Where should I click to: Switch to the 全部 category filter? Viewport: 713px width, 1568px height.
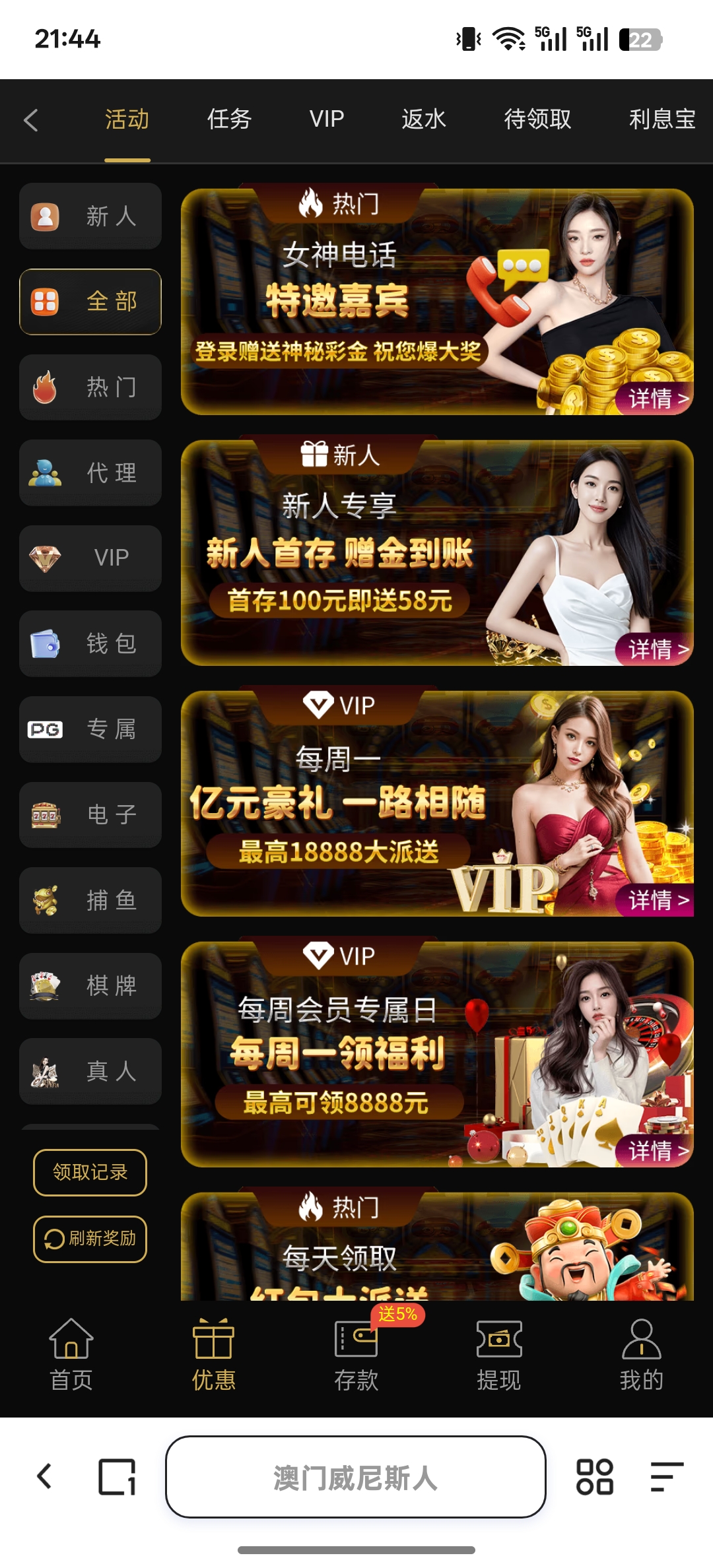90,302
